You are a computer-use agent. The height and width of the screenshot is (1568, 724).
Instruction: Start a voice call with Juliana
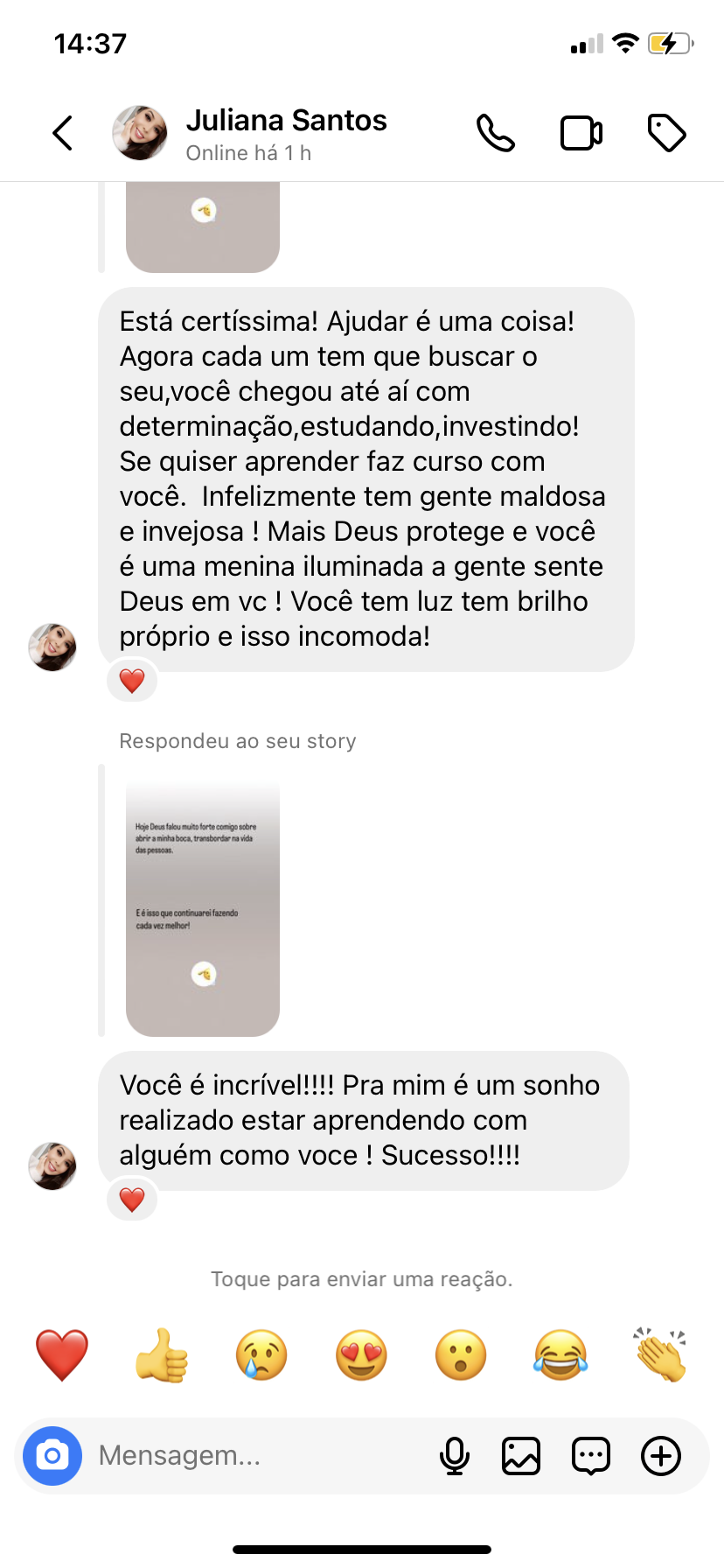pyautogui.click(x=495, y=134)
